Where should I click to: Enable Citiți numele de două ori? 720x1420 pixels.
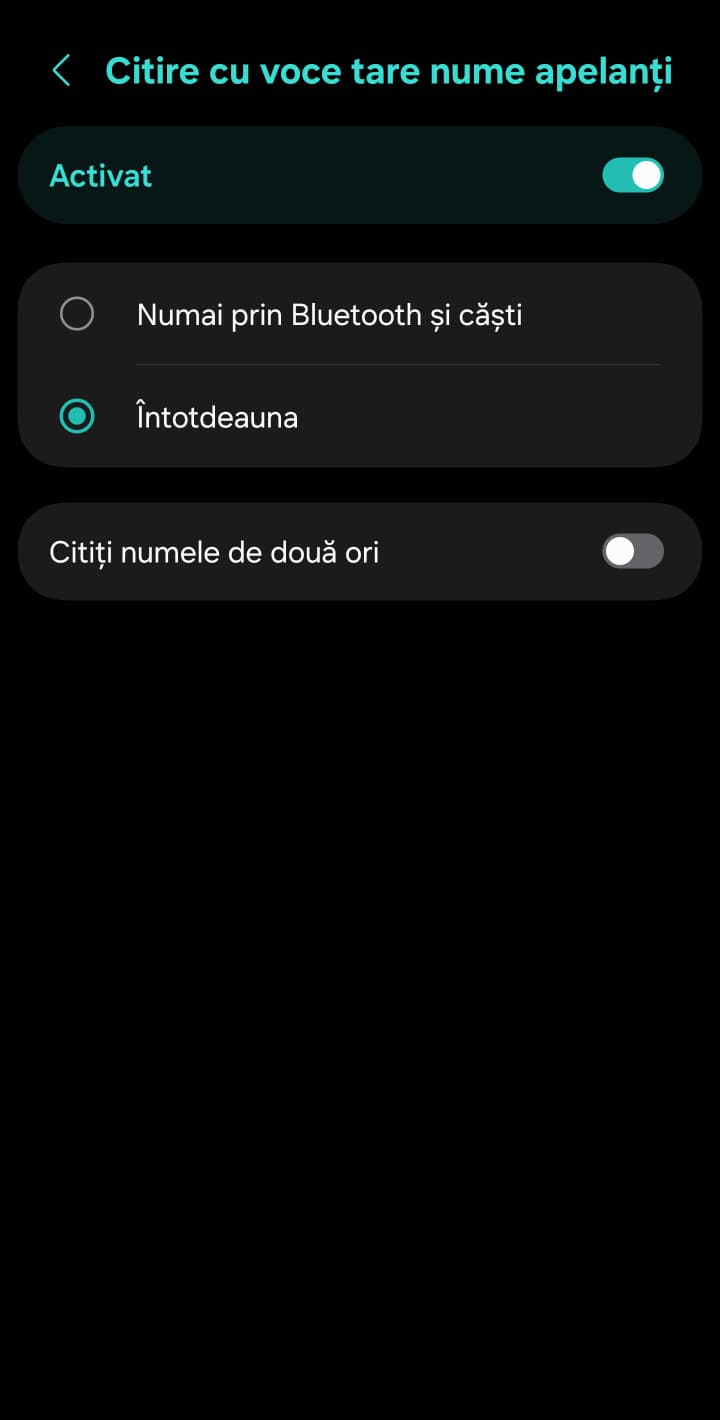pyautogui.click(x=632, y=552)
